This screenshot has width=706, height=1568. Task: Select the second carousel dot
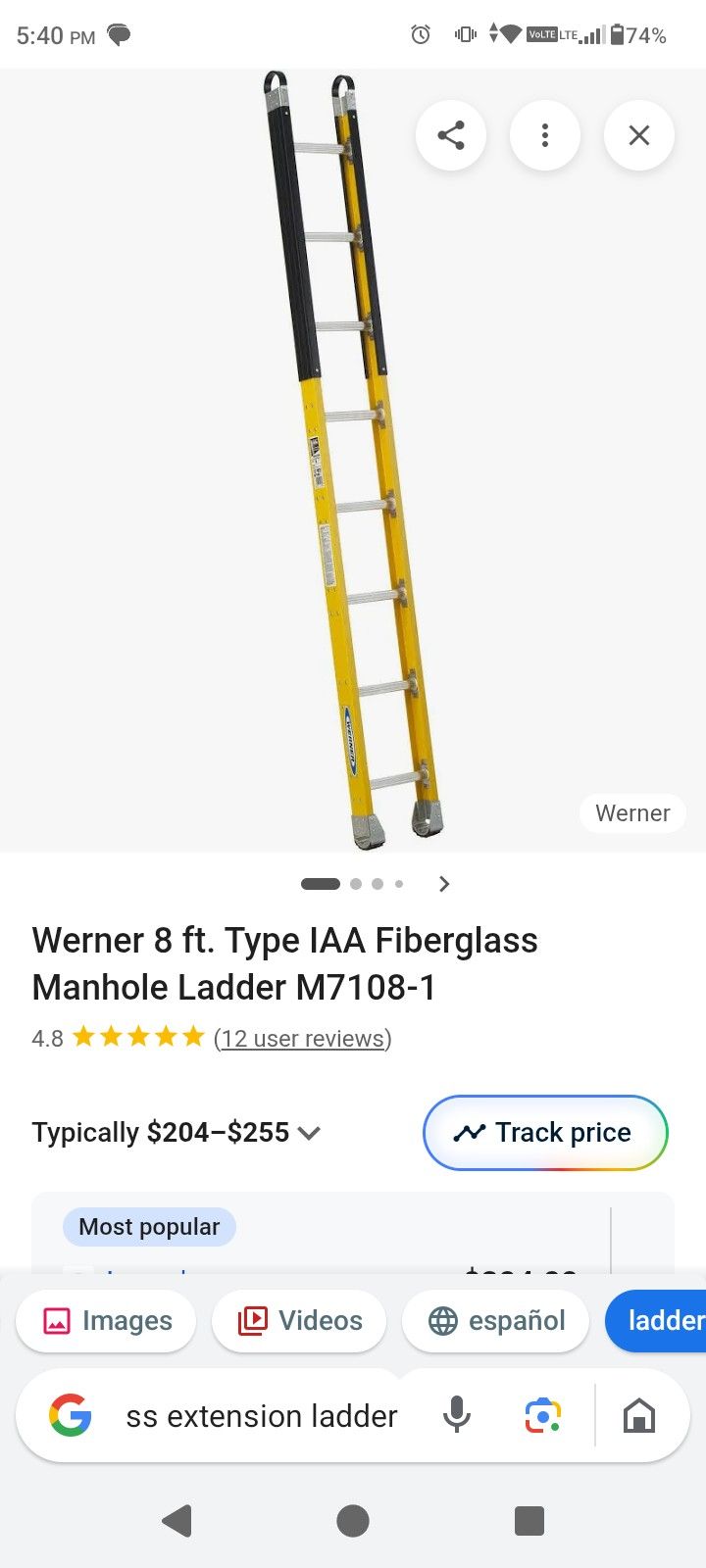(355, 883)
